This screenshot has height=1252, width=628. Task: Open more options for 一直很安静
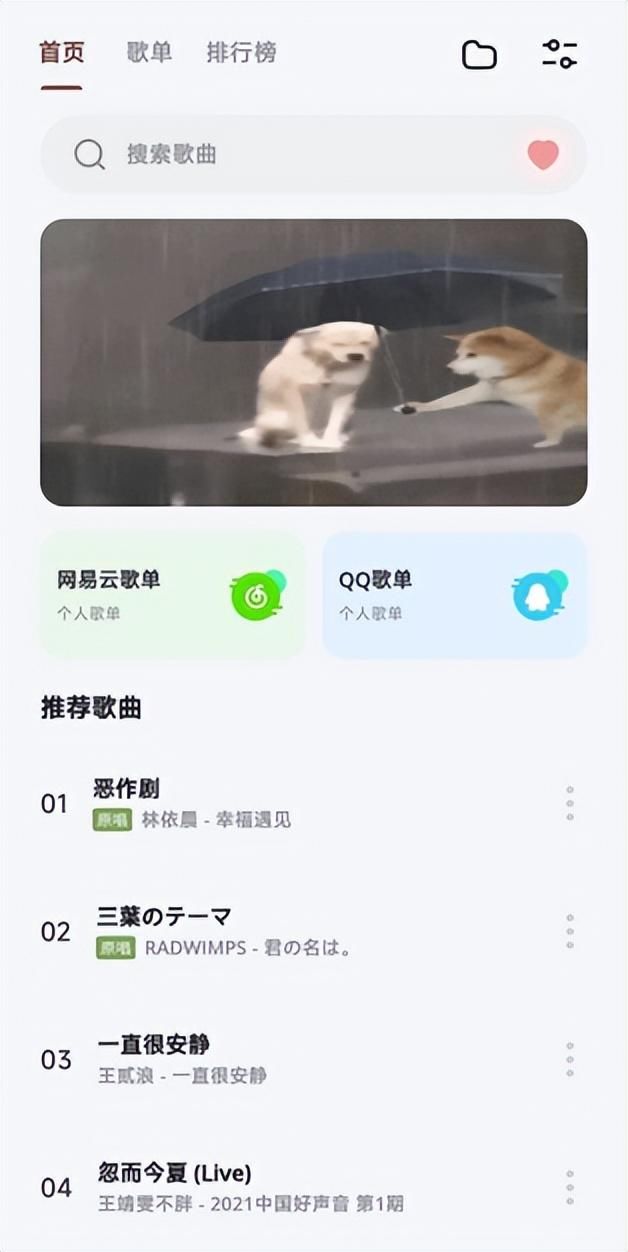(x=570, y=1059)
